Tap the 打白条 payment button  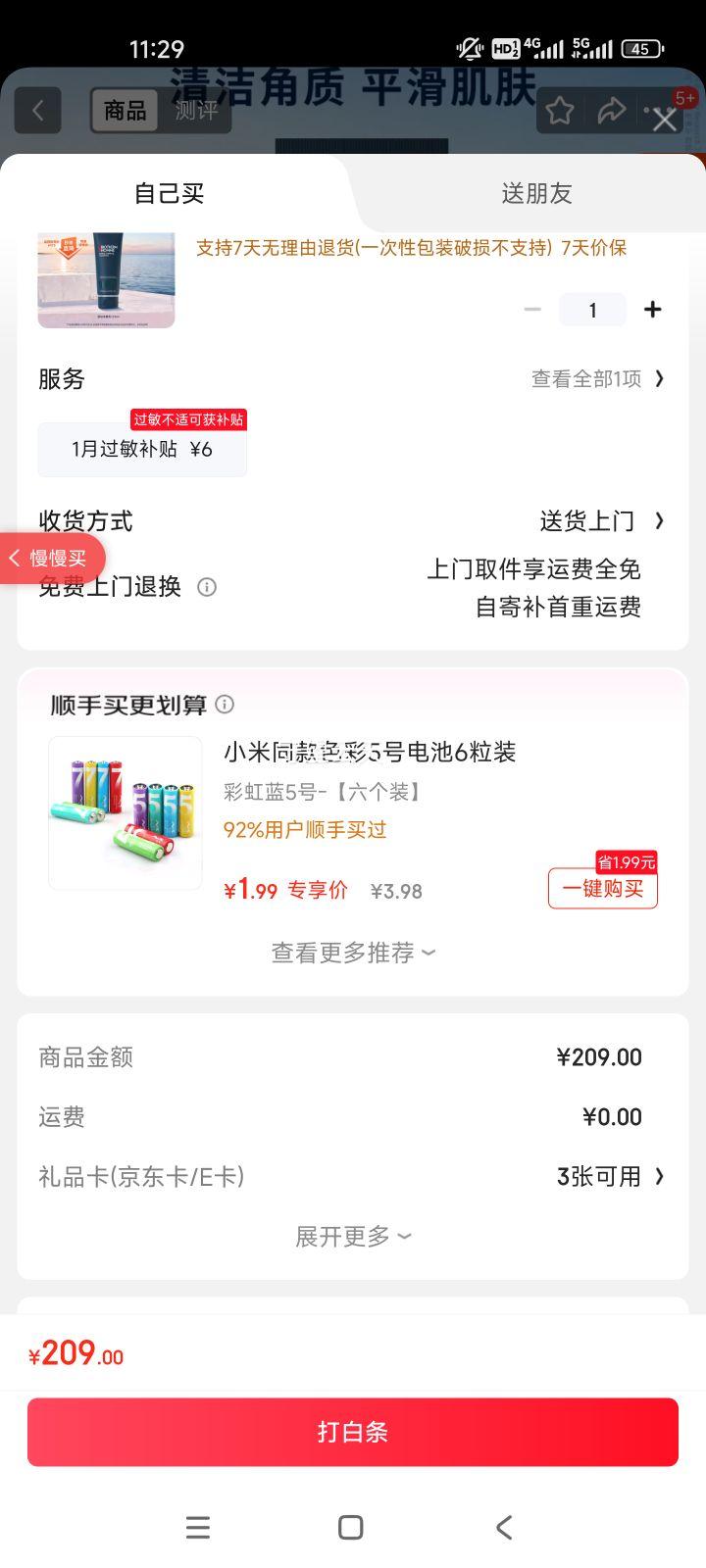[x=351, y=1432]
